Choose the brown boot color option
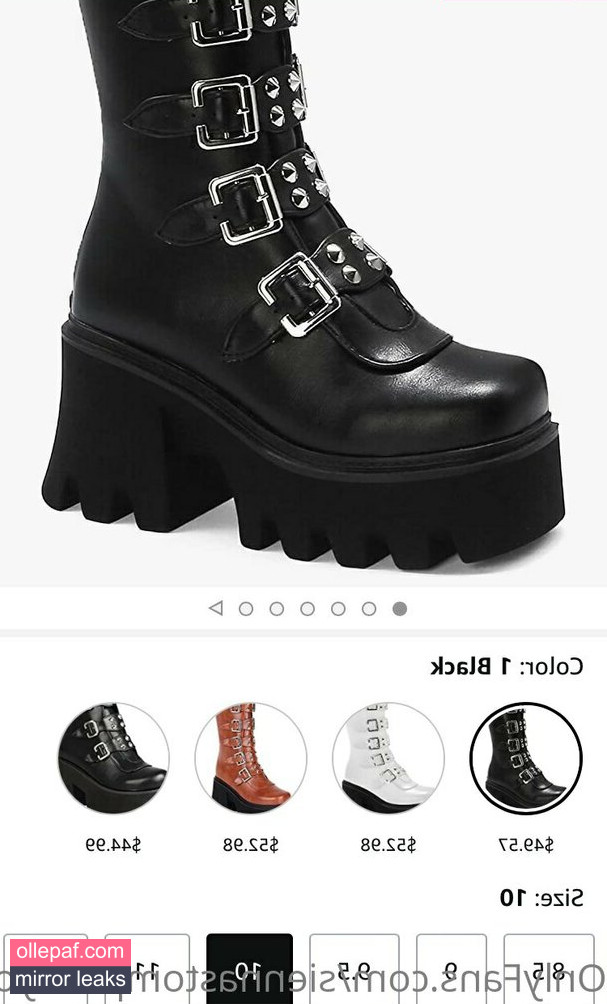Screen dimensions: 607x1004 click(250, 759)
